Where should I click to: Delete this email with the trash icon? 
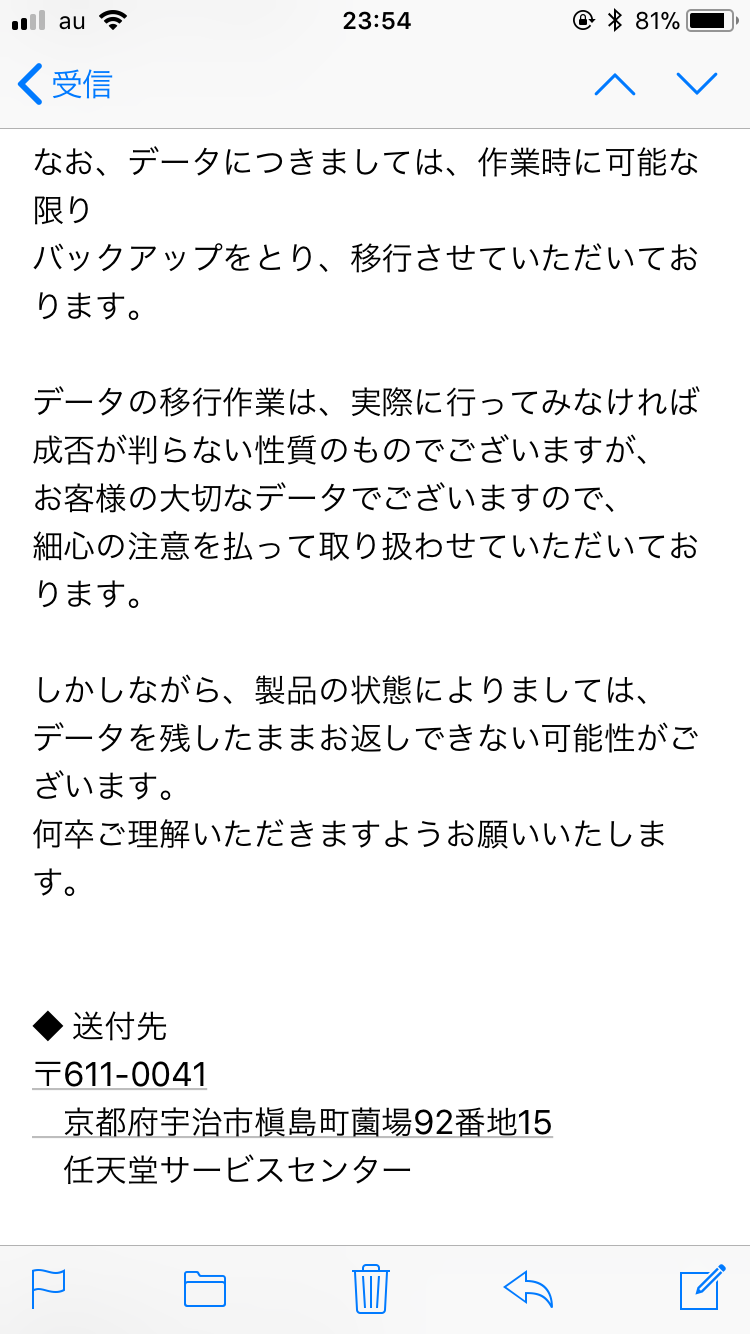point(371,1288)
